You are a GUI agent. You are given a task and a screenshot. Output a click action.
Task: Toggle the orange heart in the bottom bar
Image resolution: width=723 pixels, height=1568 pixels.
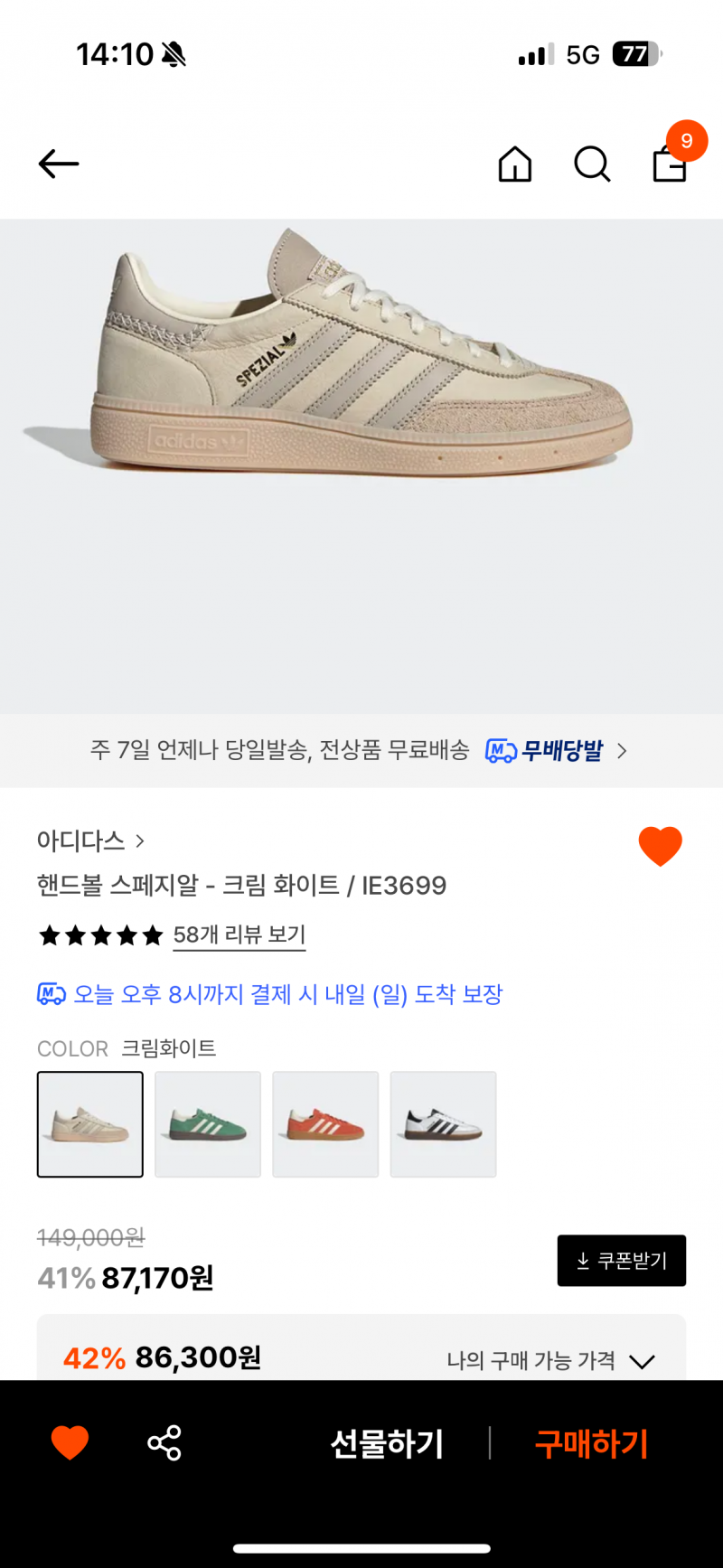click(x=70, y=1443)
